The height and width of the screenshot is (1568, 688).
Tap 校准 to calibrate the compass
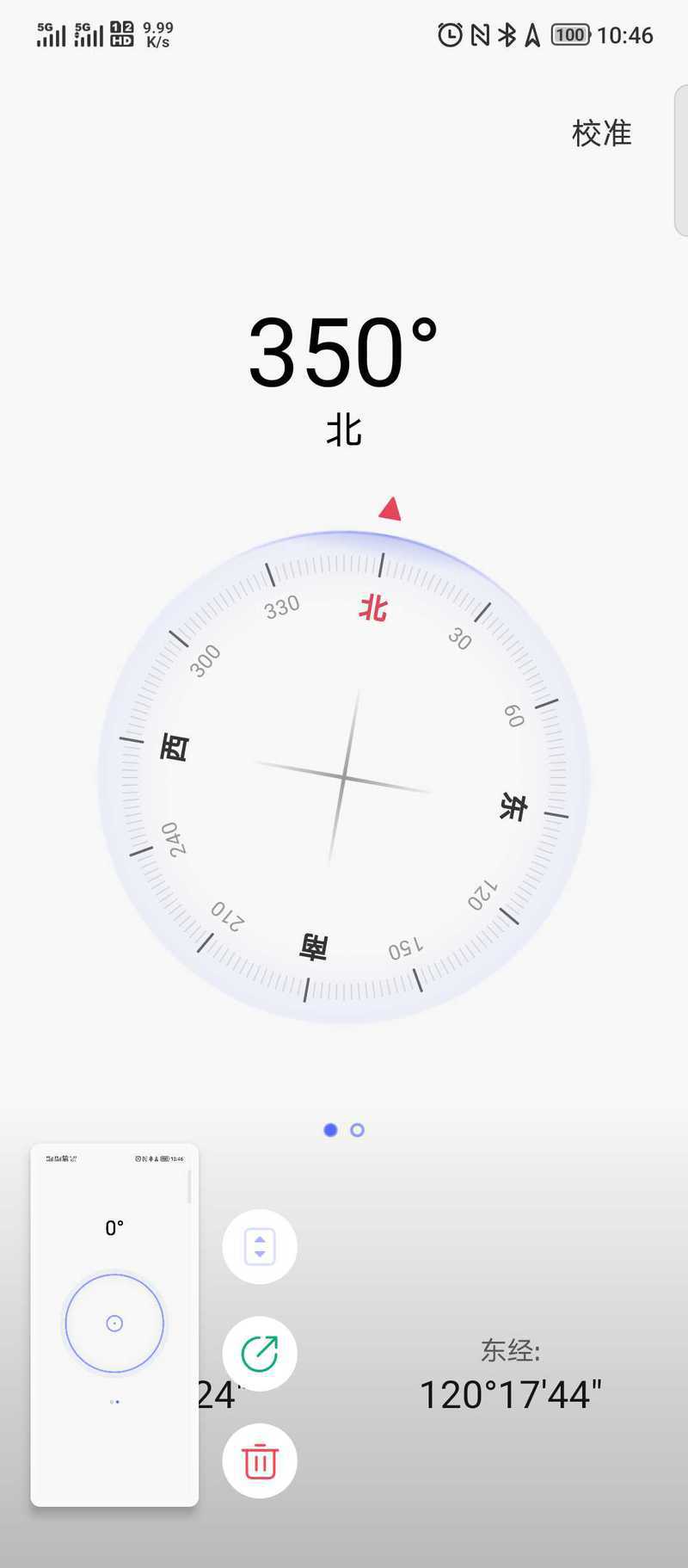click(x=602, y=133)
